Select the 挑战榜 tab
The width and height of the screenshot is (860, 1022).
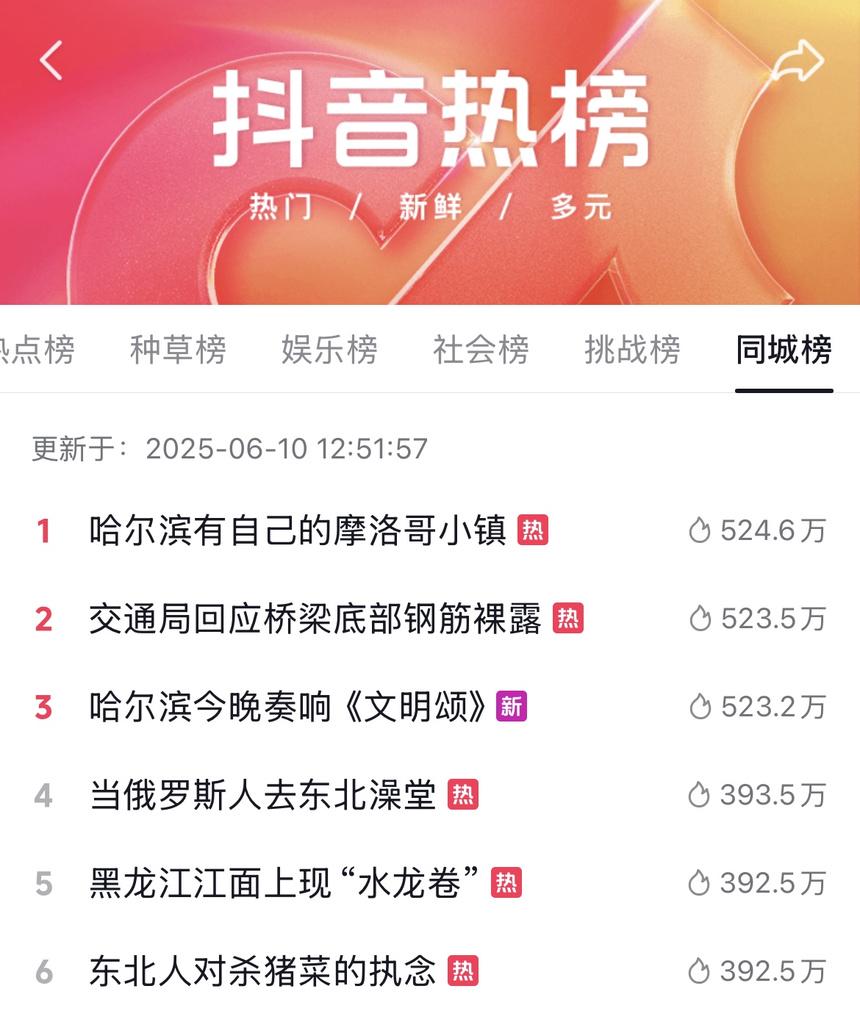632,350
